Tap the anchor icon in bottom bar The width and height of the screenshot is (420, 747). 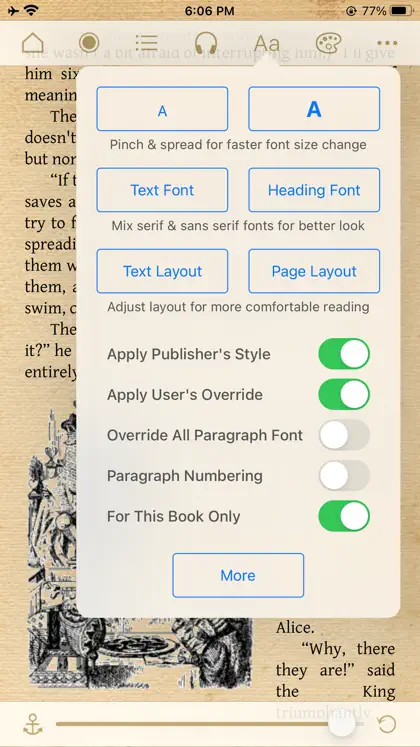(x=33, y=724)
